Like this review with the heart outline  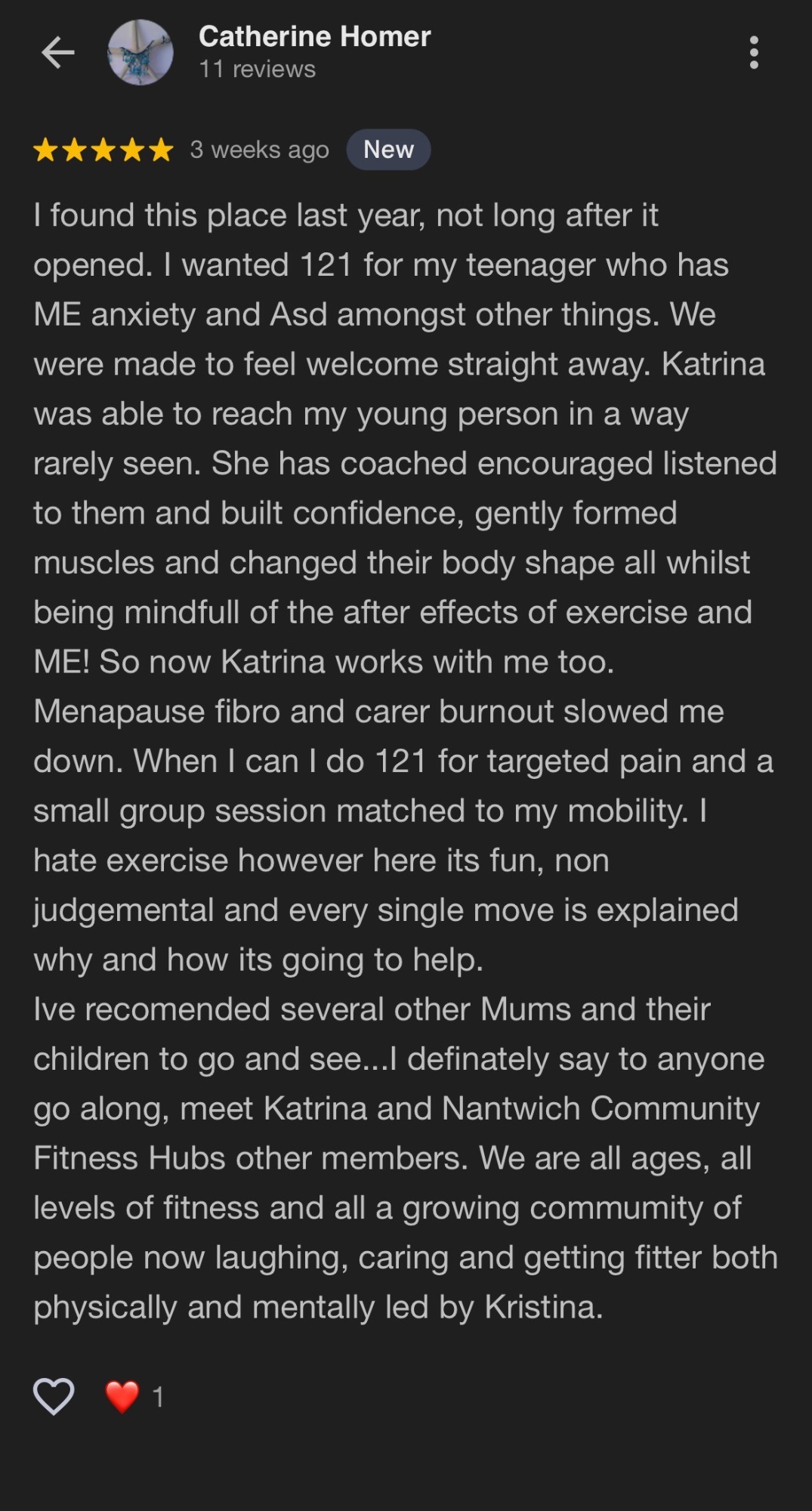click(54, 1395)
